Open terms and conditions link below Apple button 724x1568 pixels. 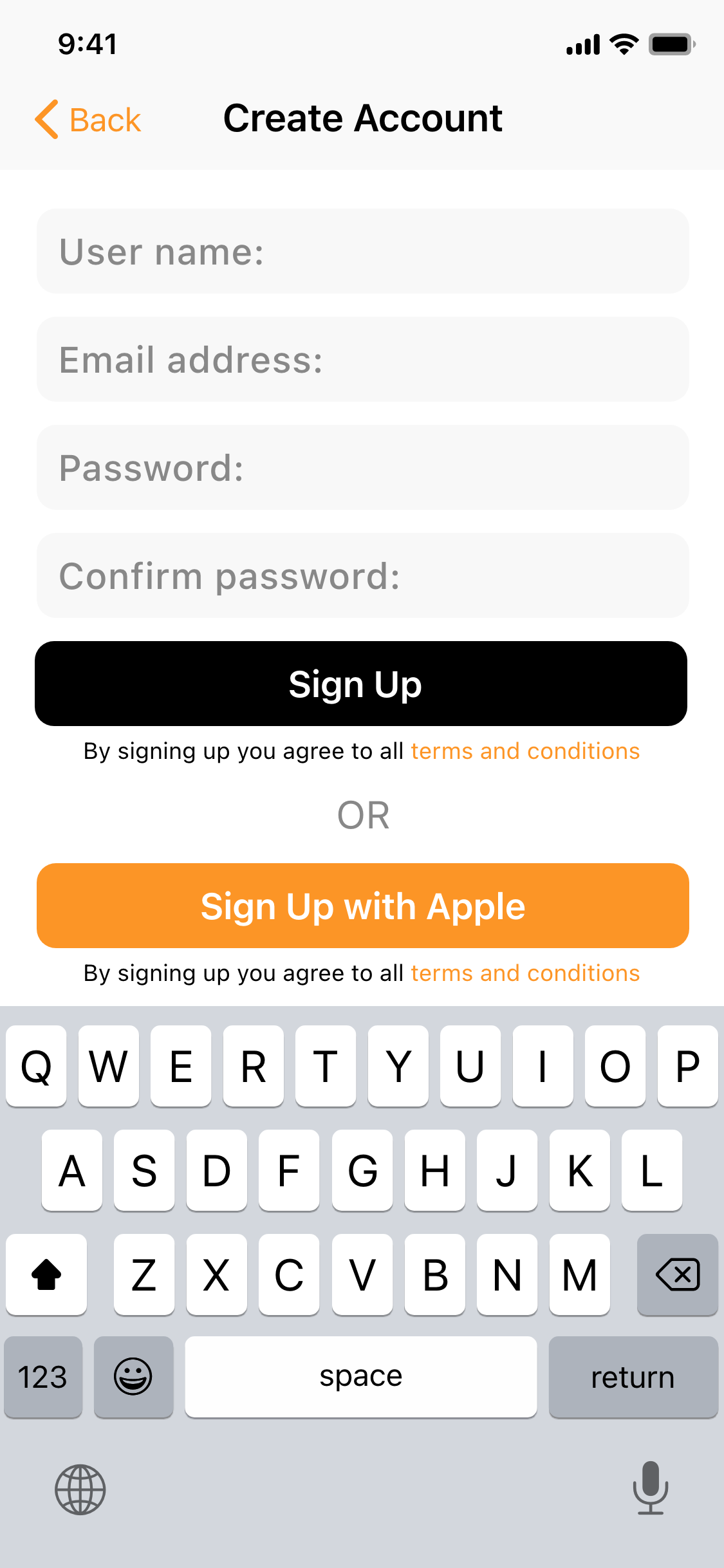pyautogui.click(x=525, y=973)
